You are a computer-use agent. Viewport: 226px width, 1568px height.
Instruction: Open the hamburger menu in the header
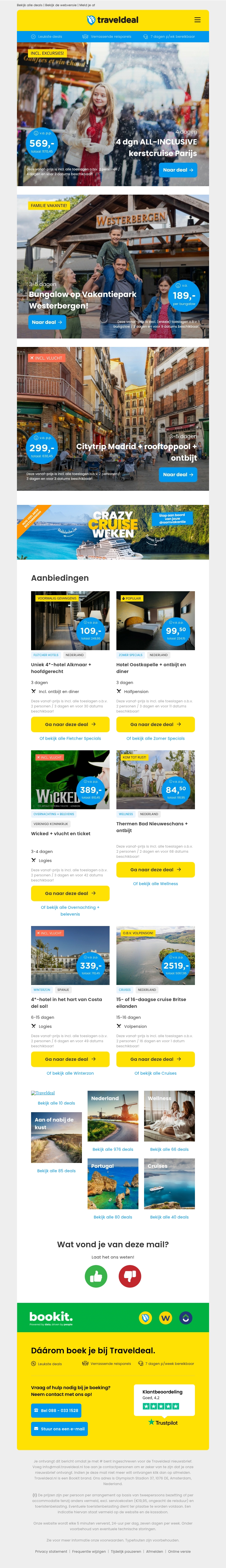point(197,20)
